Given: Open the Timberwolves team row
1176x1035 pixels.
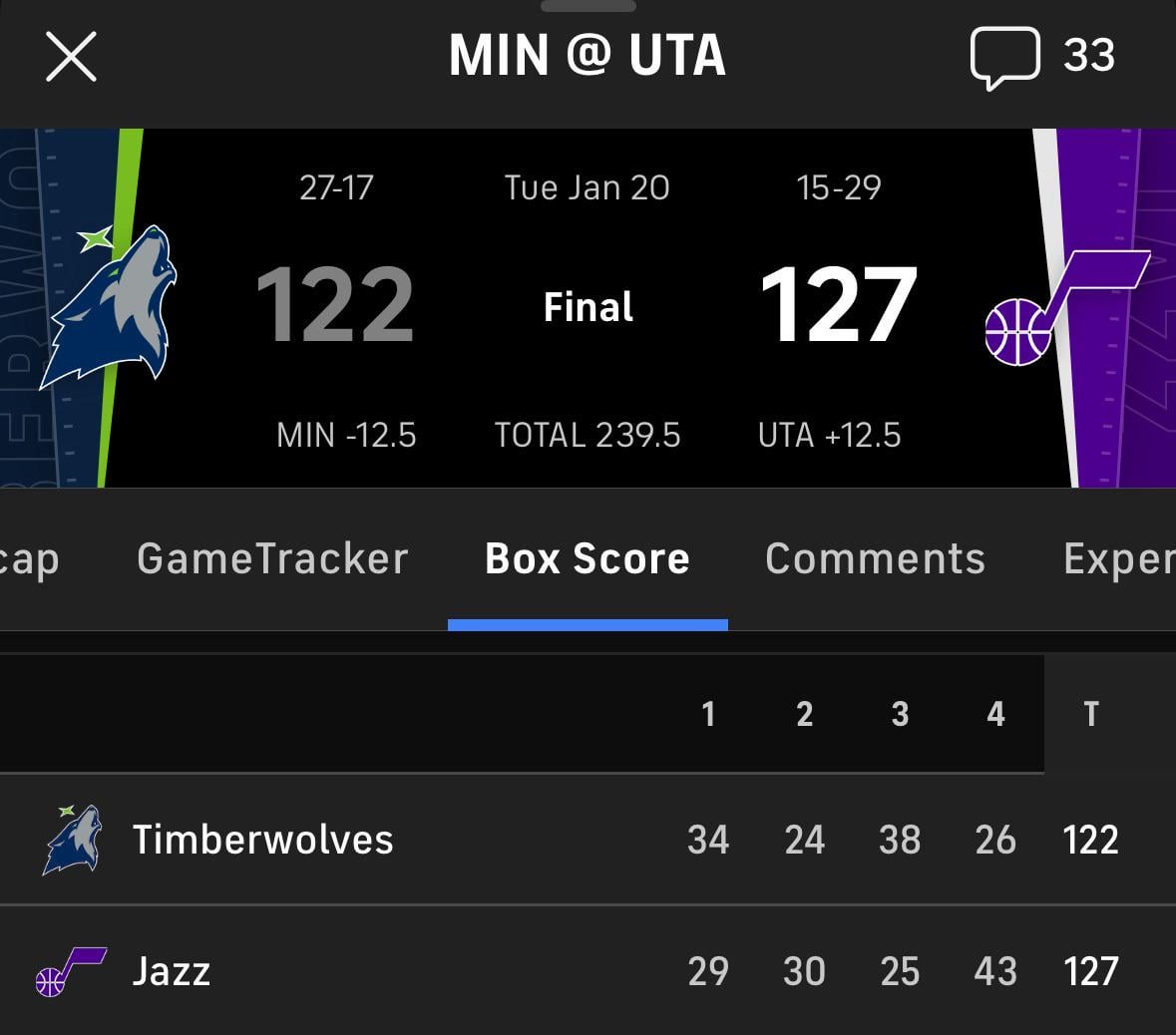Looking at the screenshot, I should tap(263, 840).
